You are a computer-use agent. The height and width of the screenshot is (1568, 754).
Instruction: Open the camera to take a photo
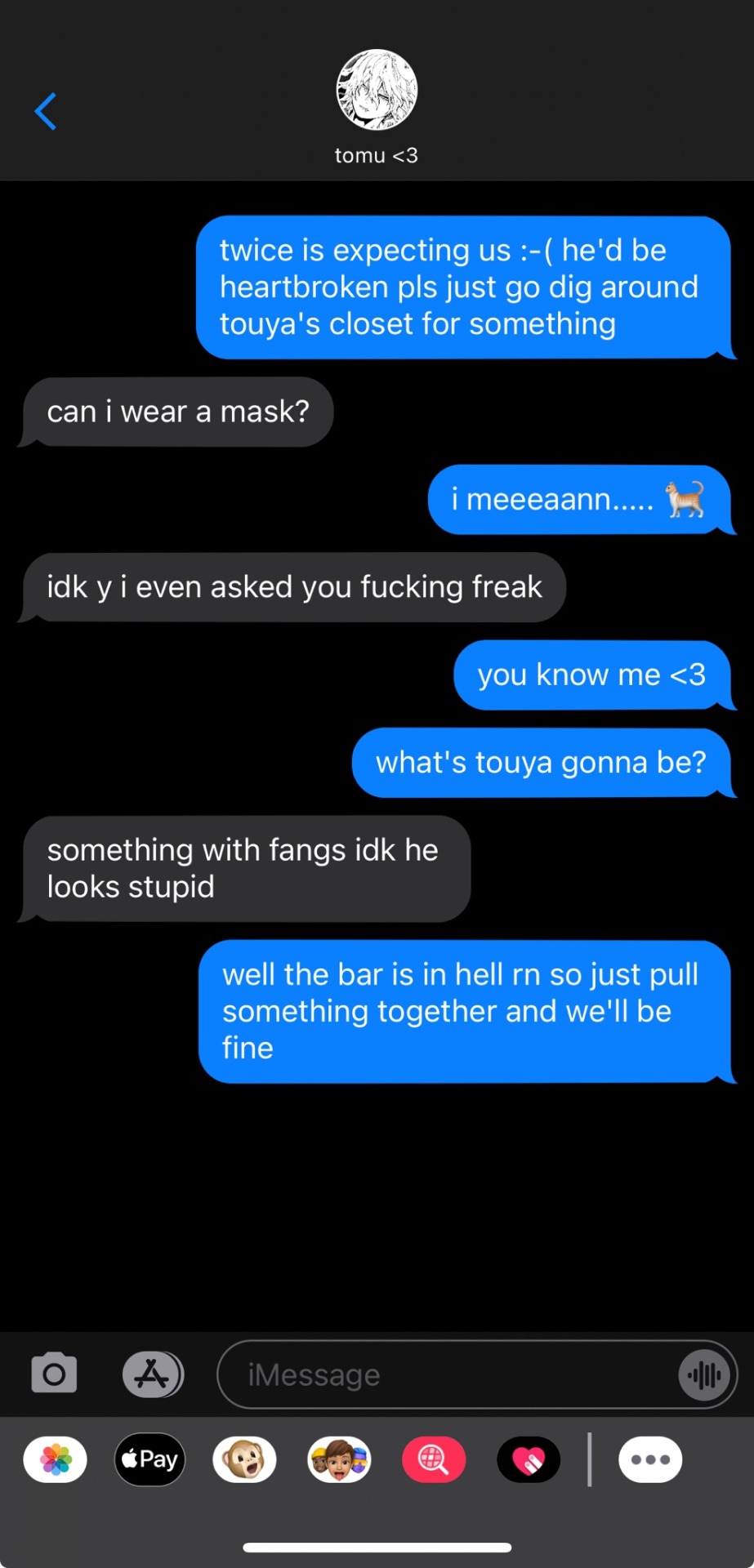click(x=54, y=1374)
